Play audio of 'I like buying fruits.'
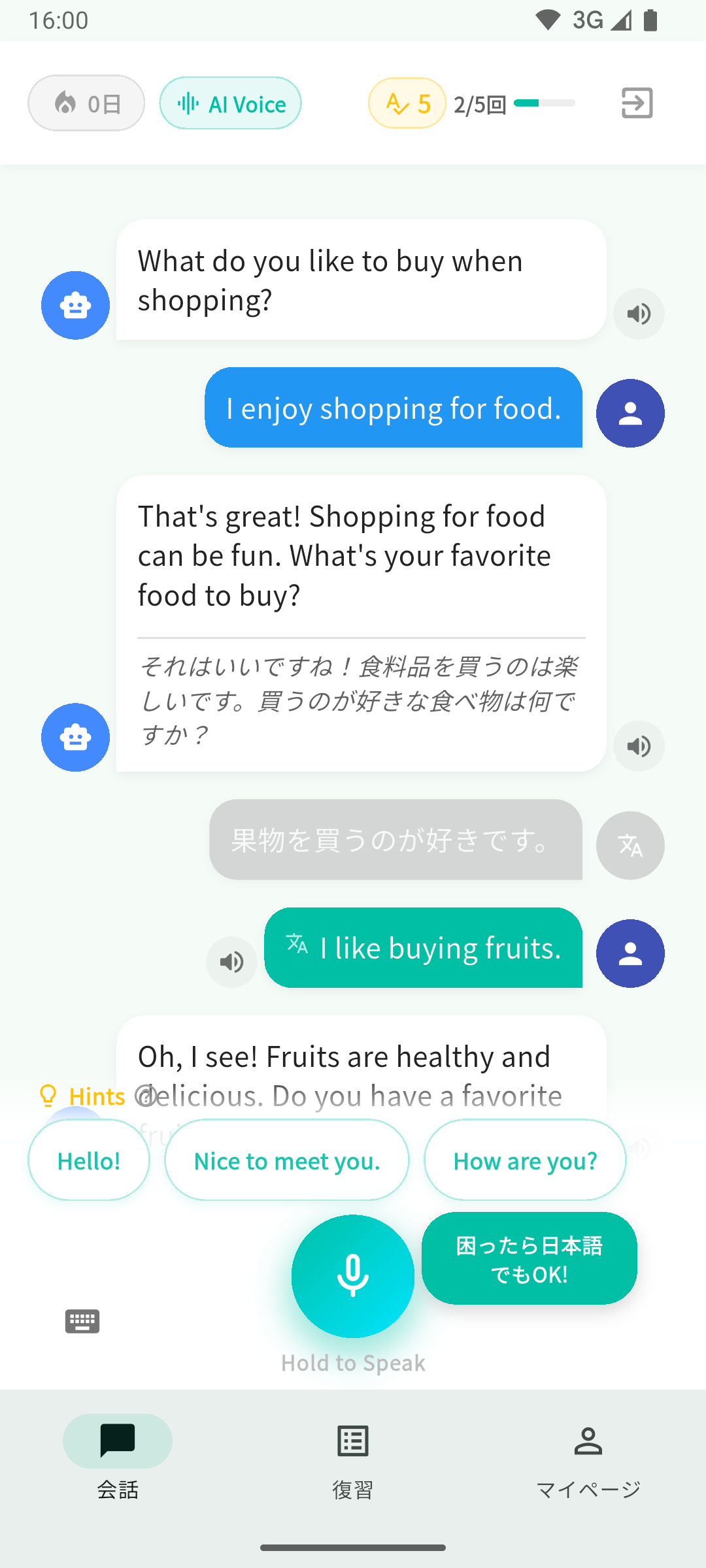The height and width of the screenshot is (1568, 706). (x=231, y=962)
